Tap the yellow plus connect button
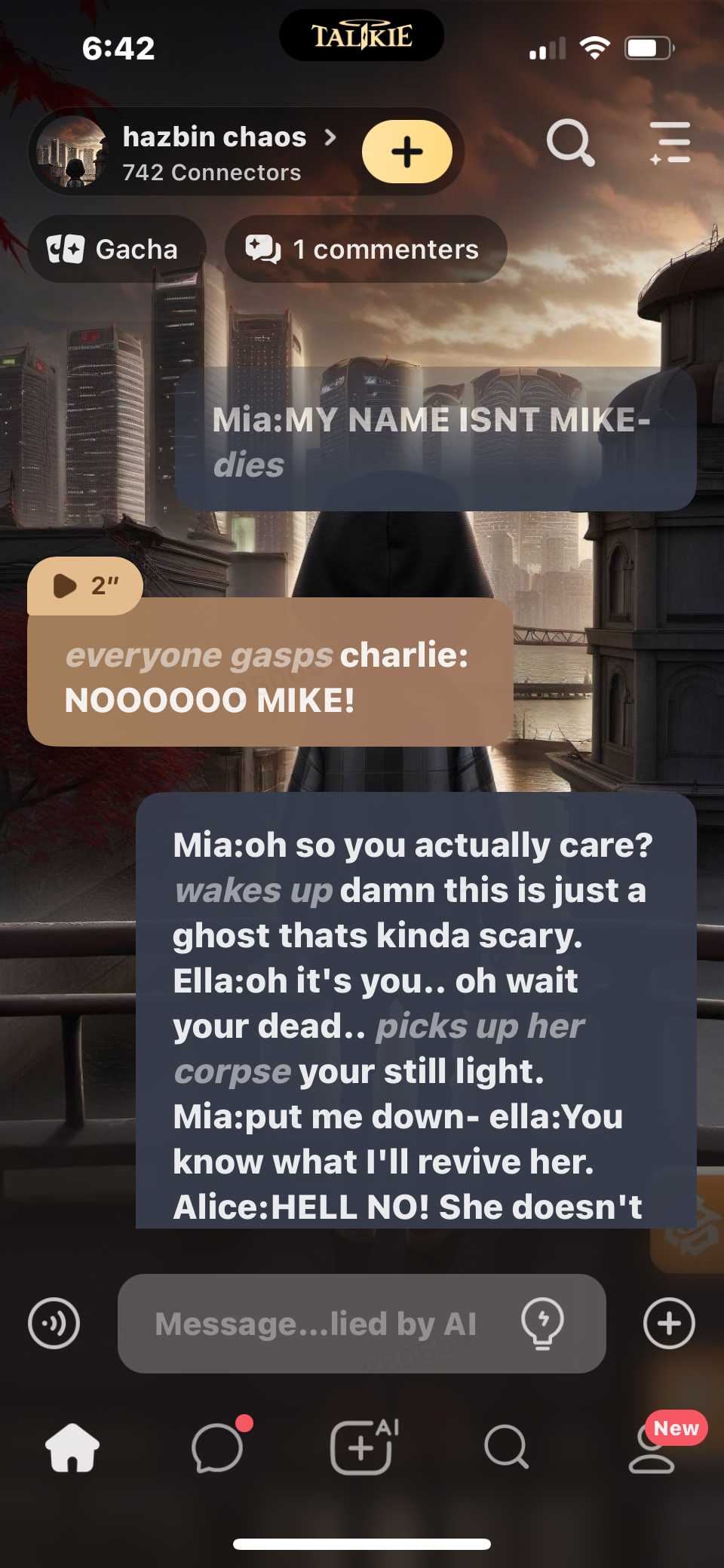Screen dimensions: 724x1568 click(407, 152)
